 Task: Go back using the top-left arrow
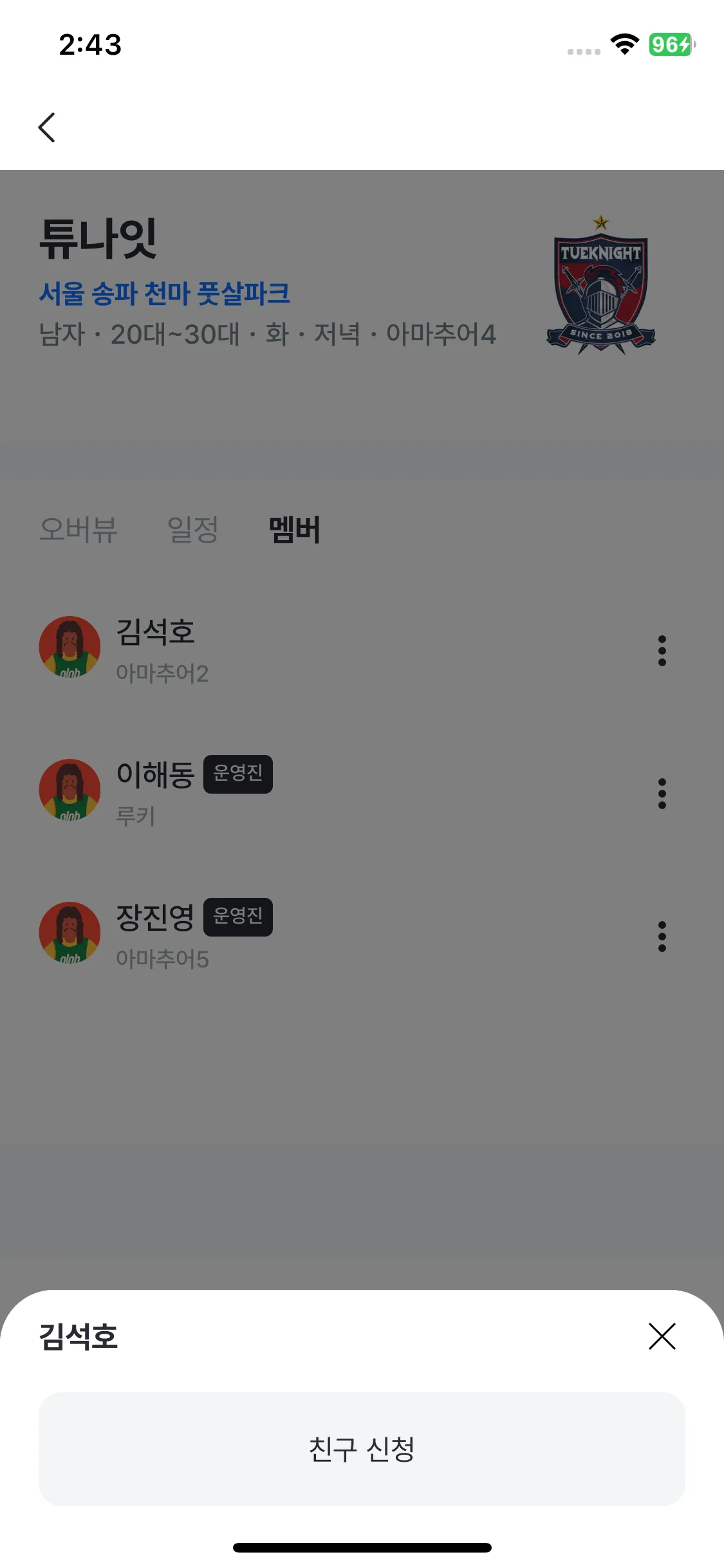[47, 127]
